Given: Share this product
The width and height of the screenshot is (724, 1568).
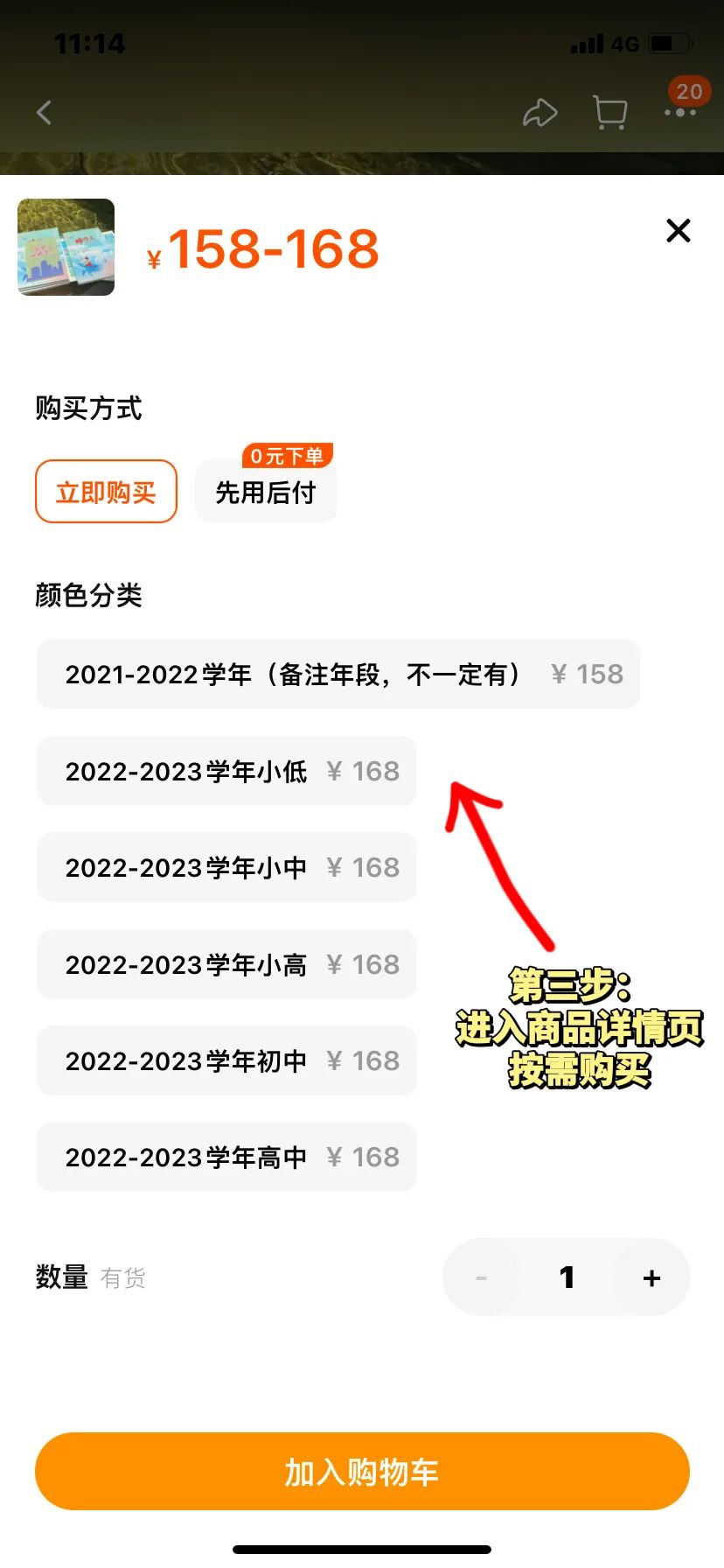Looking at the screenshot, I should click(x=540, y=113).
